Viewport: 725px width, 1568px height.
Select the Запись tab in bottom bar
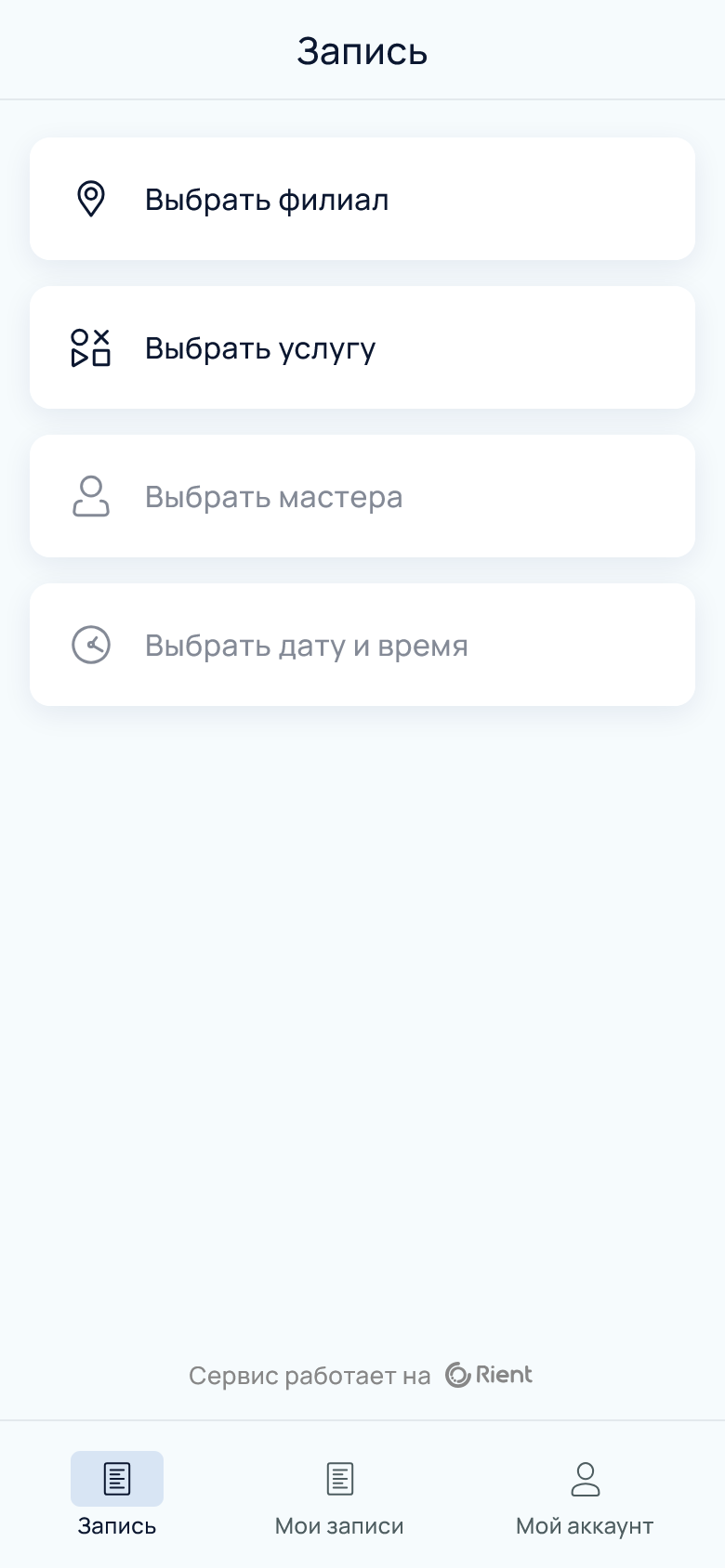click(115, 1496)
